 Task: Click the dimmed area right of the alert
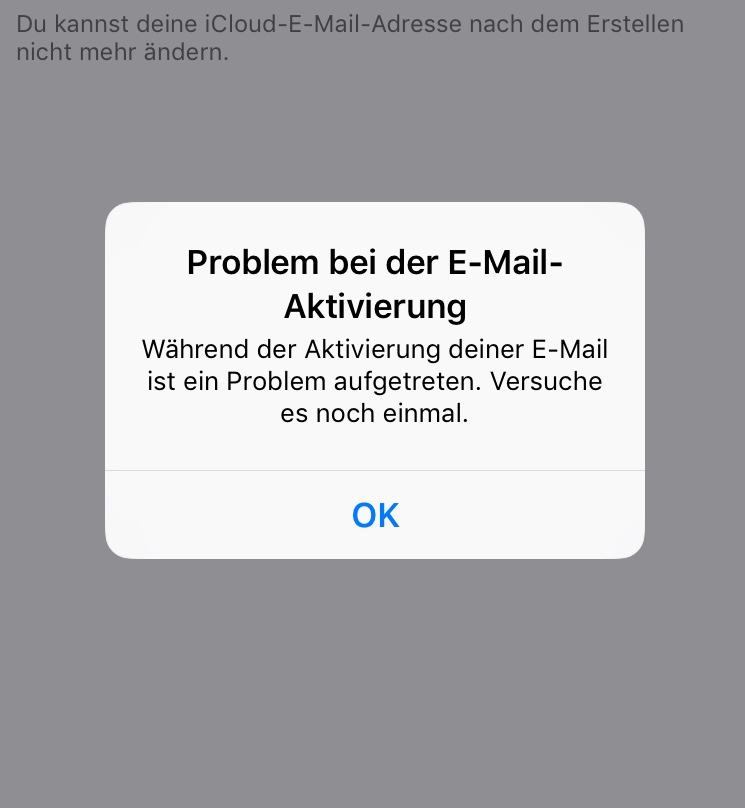(695, 378)
